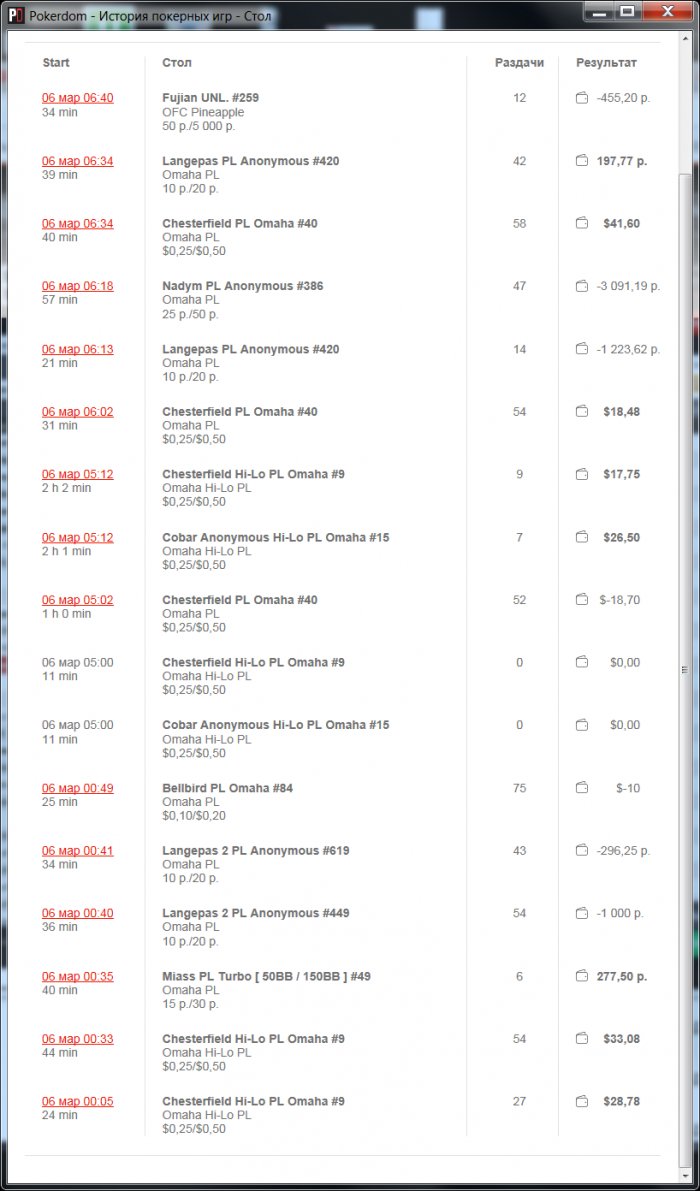Screen dimensions: 700x1191
Task: Open the 06 мар 00:33 session link
Action: 77,1039
